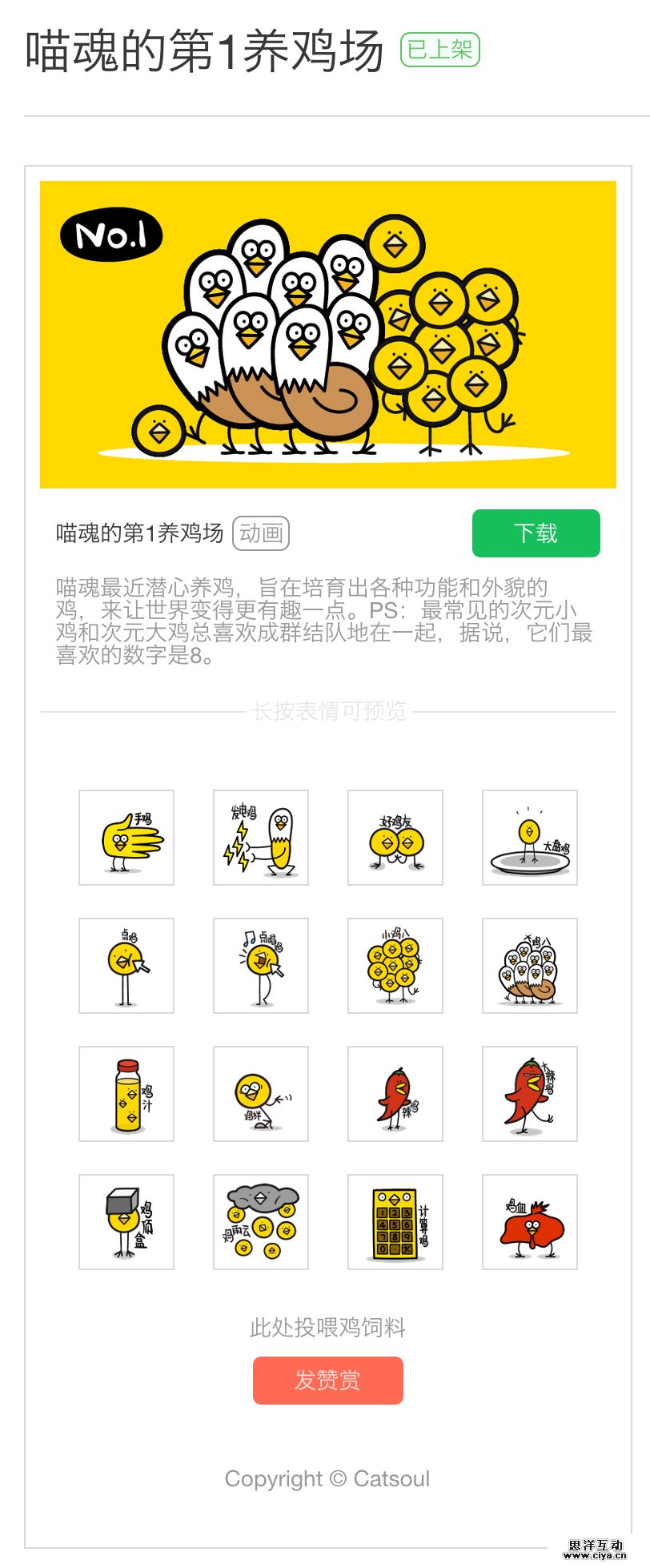Click the green 下载 download button
The image size is (650, 1568).
(536, 533)
